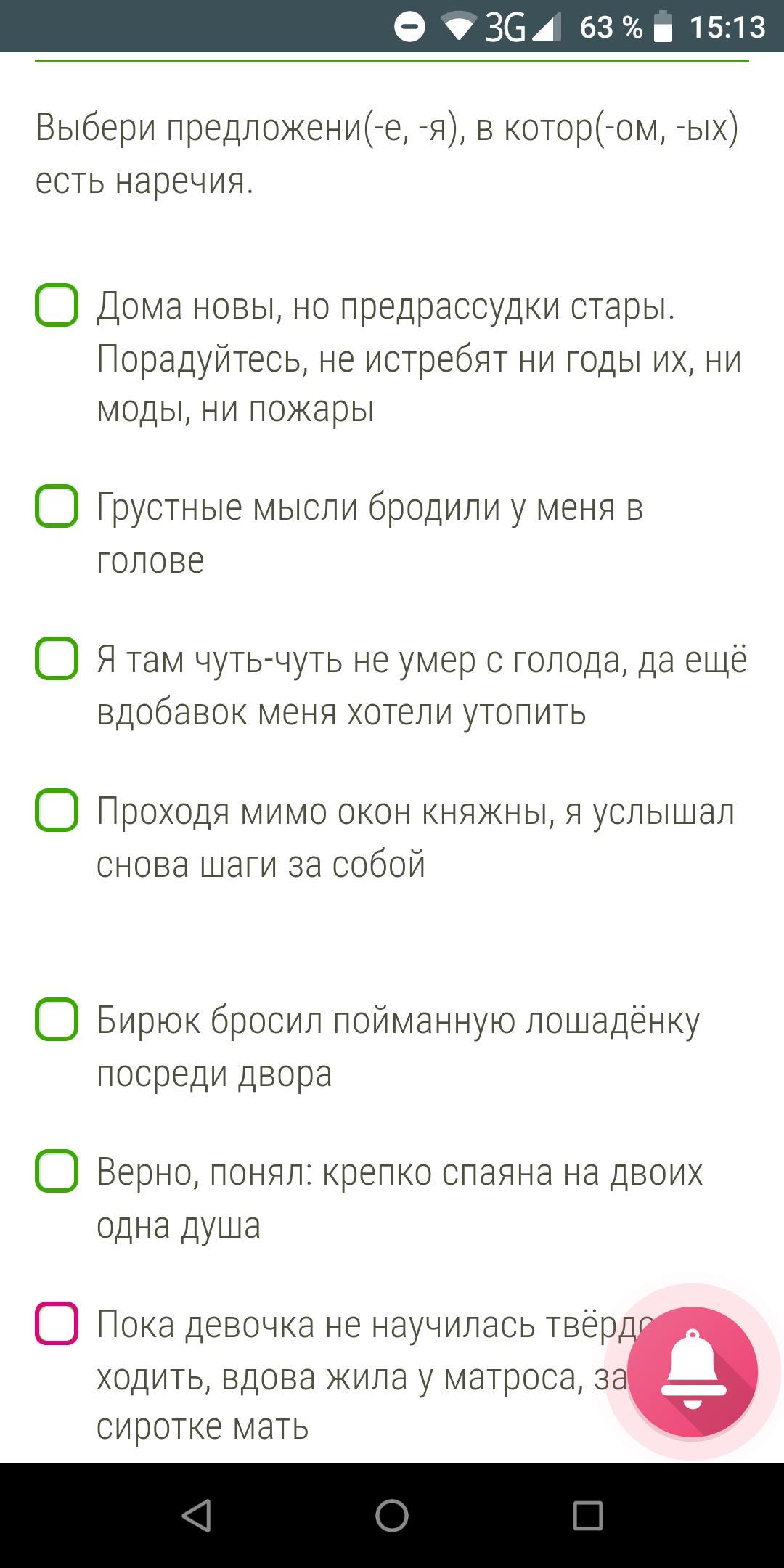Return to the home screen
Image resolution: width=784 pixels, height=1568 pixels.
[392, 1516]
